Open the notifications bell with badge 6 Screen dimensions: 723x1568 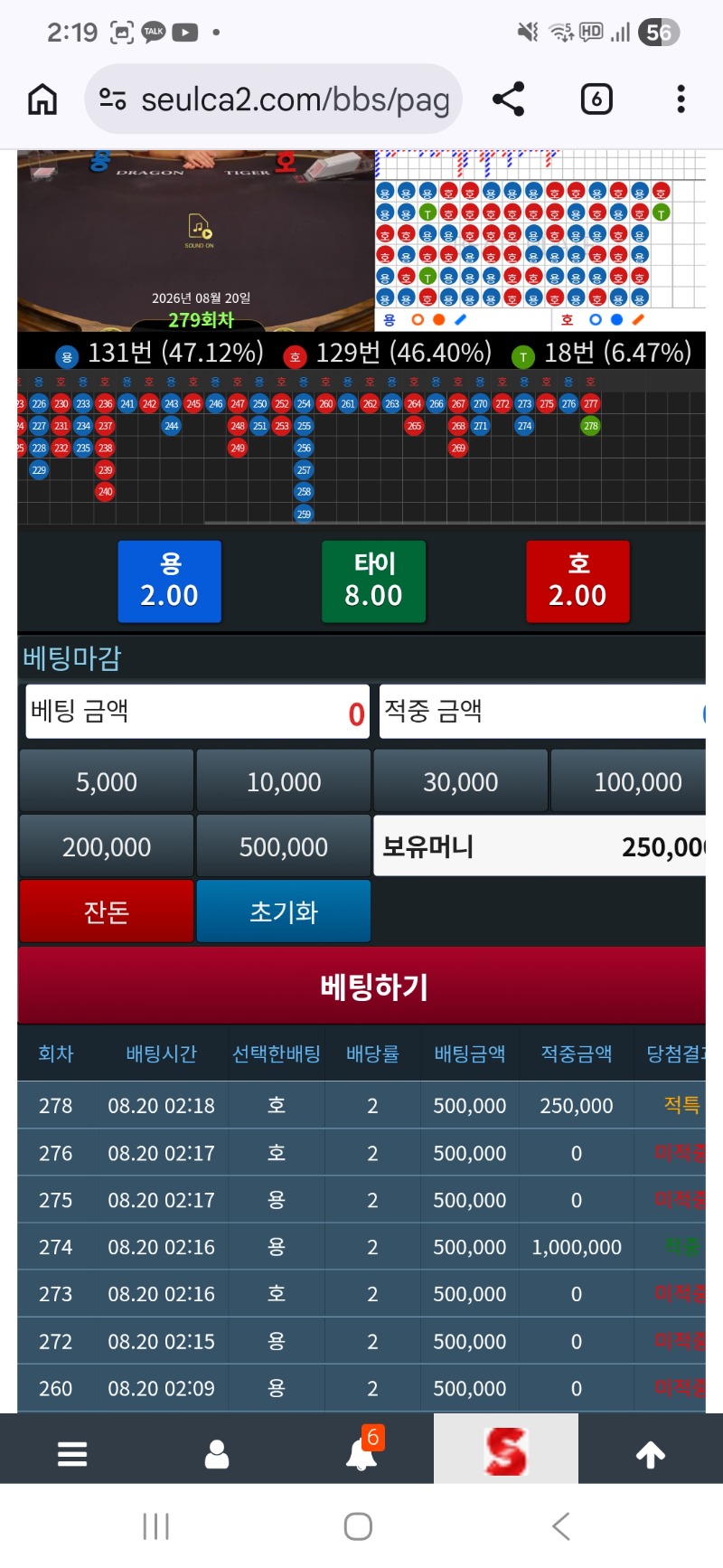point(362,1450)
